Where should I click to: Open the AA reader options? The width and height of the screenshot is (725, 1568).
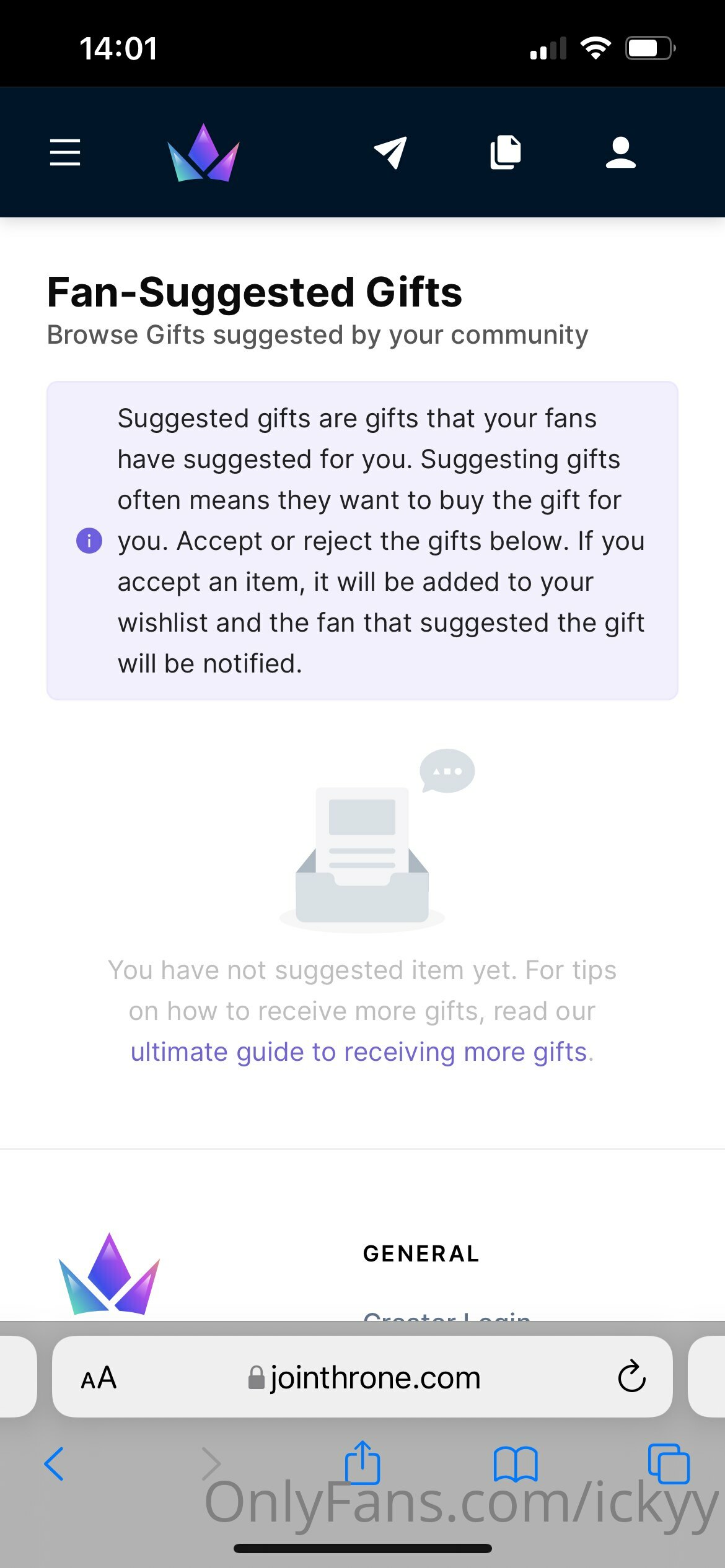[x=99, y=1378]
